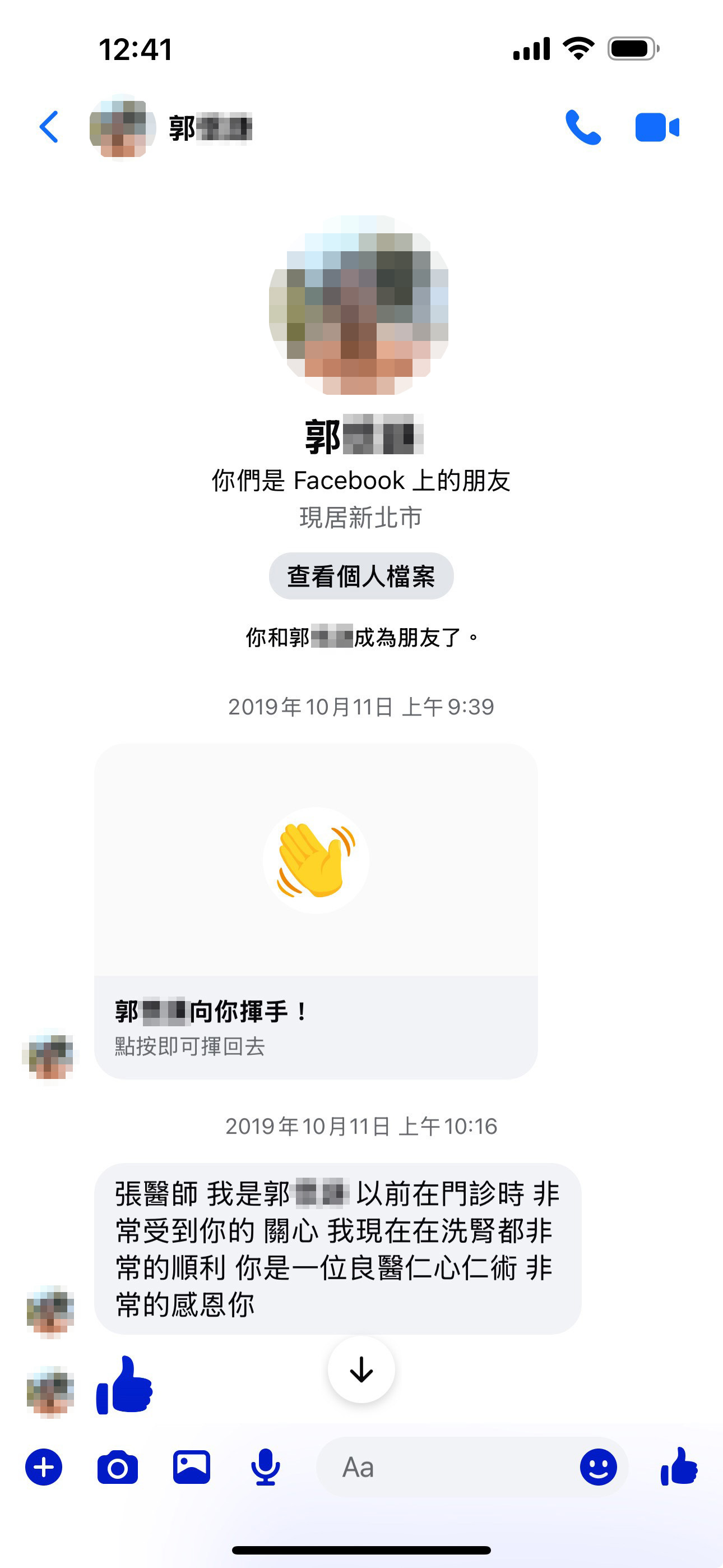Open the camera to take a photo
This screenshot has height=1568, width=723.
[x=118, y=1468]
